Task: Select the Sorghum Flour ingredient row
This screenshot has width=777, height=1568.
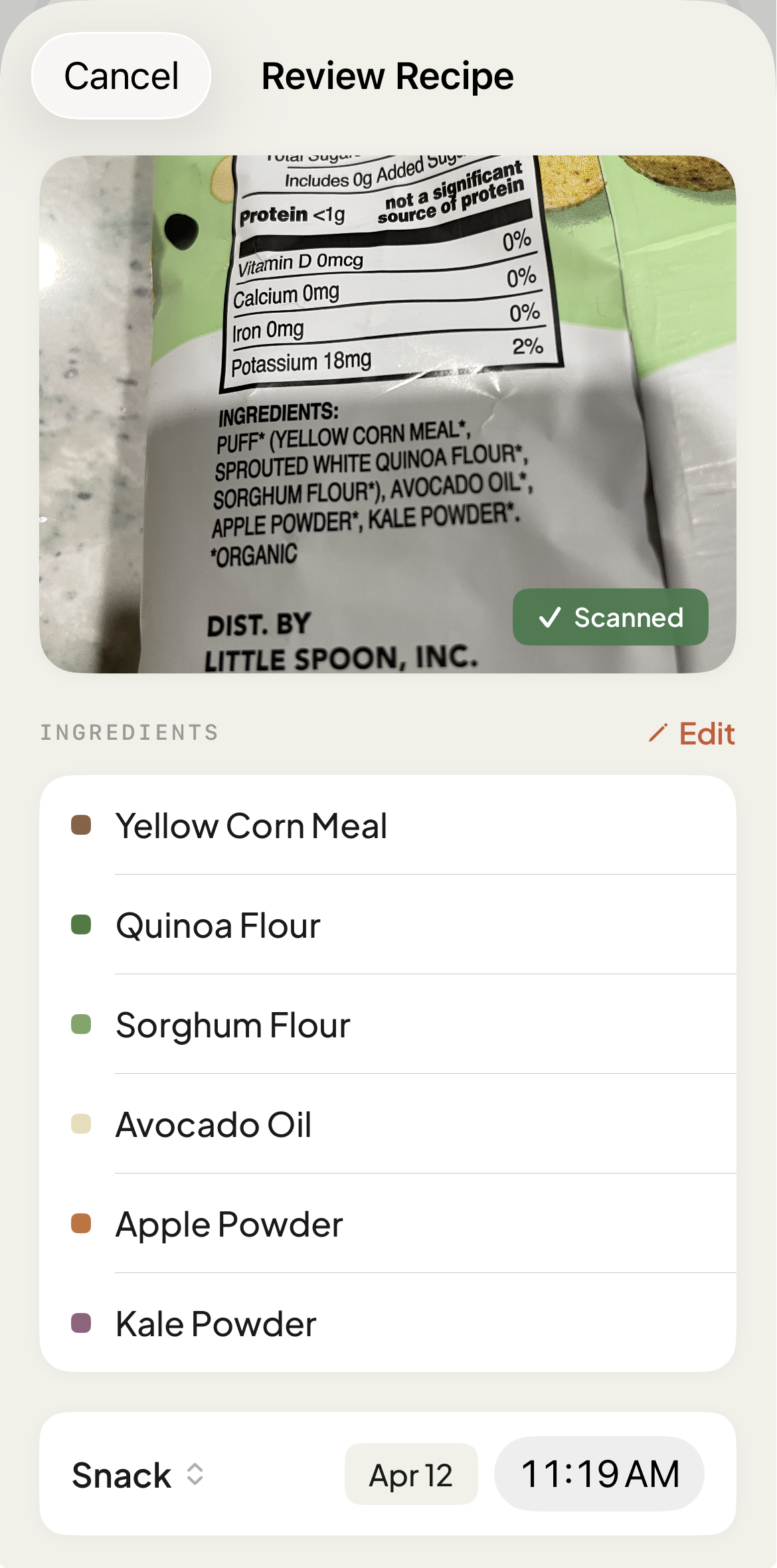Action: click(388, 1024)
